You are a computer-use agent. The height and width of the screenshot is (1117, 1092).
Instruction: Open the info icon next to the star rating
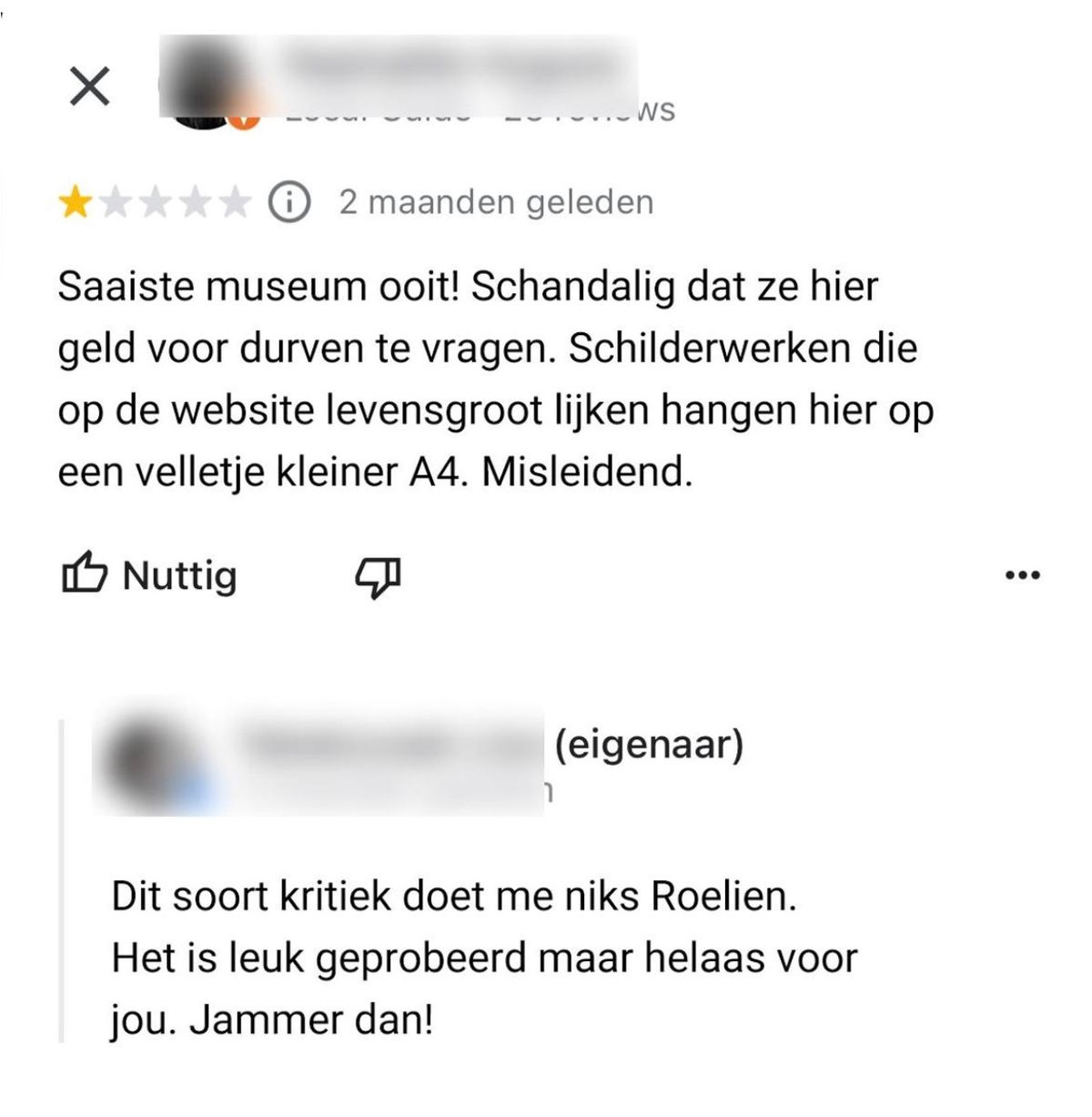point(289,202)
